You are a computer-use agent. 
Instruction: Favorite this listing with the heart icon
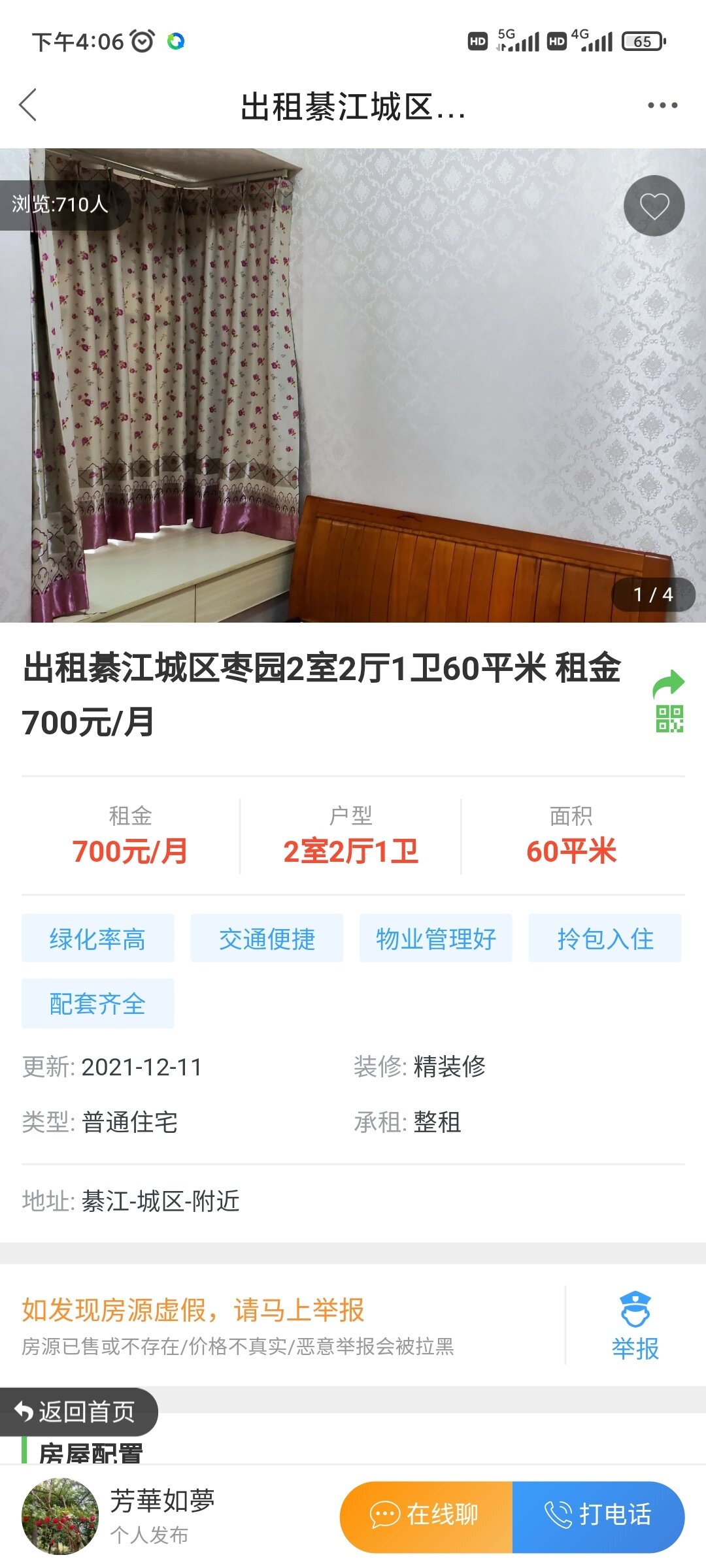click(x=654, y=206)
